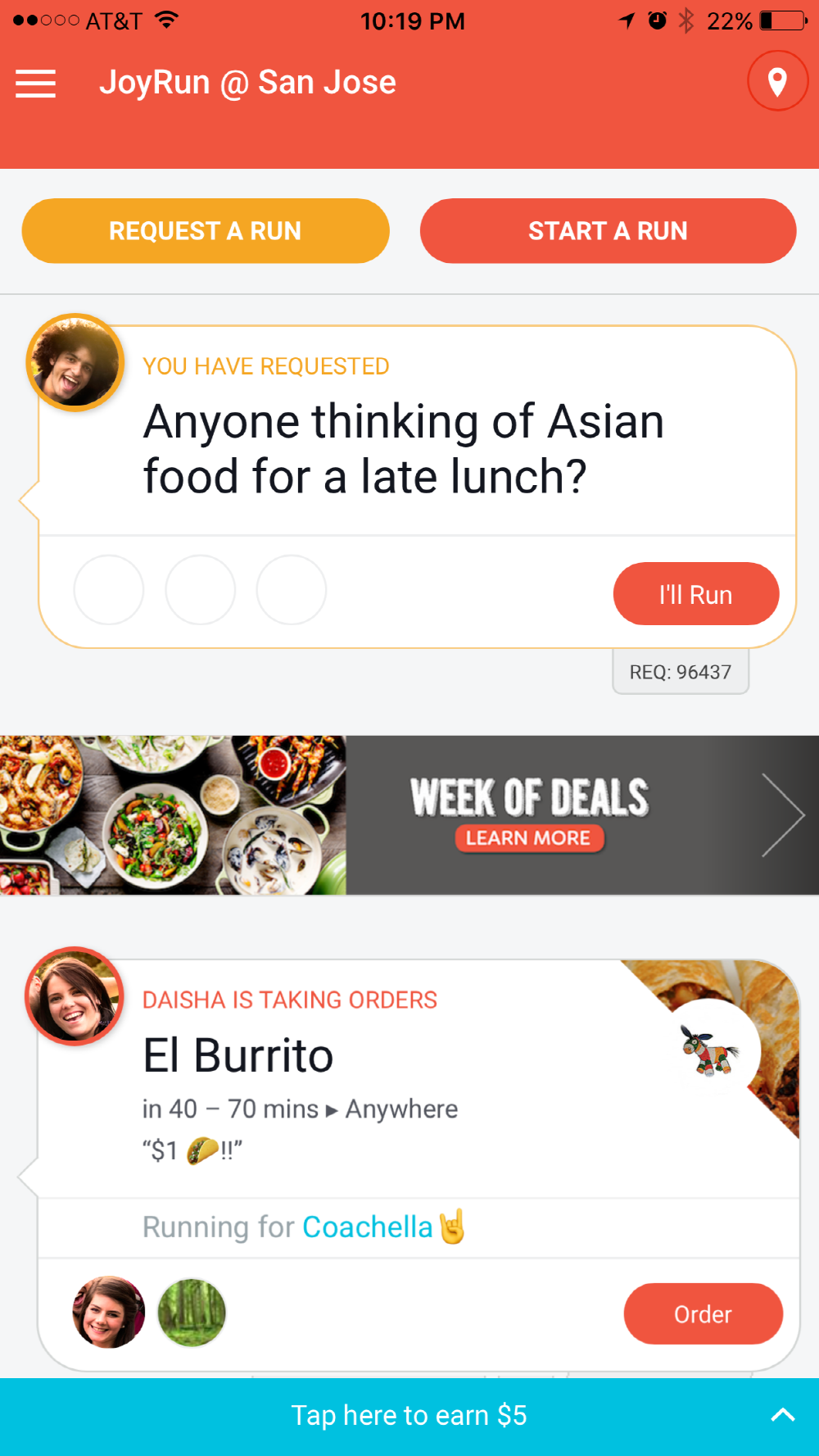Order from Daisha's El Burrito run
The height and width of the screenshot is (1456, 819).
click(x=703, y=1313)
